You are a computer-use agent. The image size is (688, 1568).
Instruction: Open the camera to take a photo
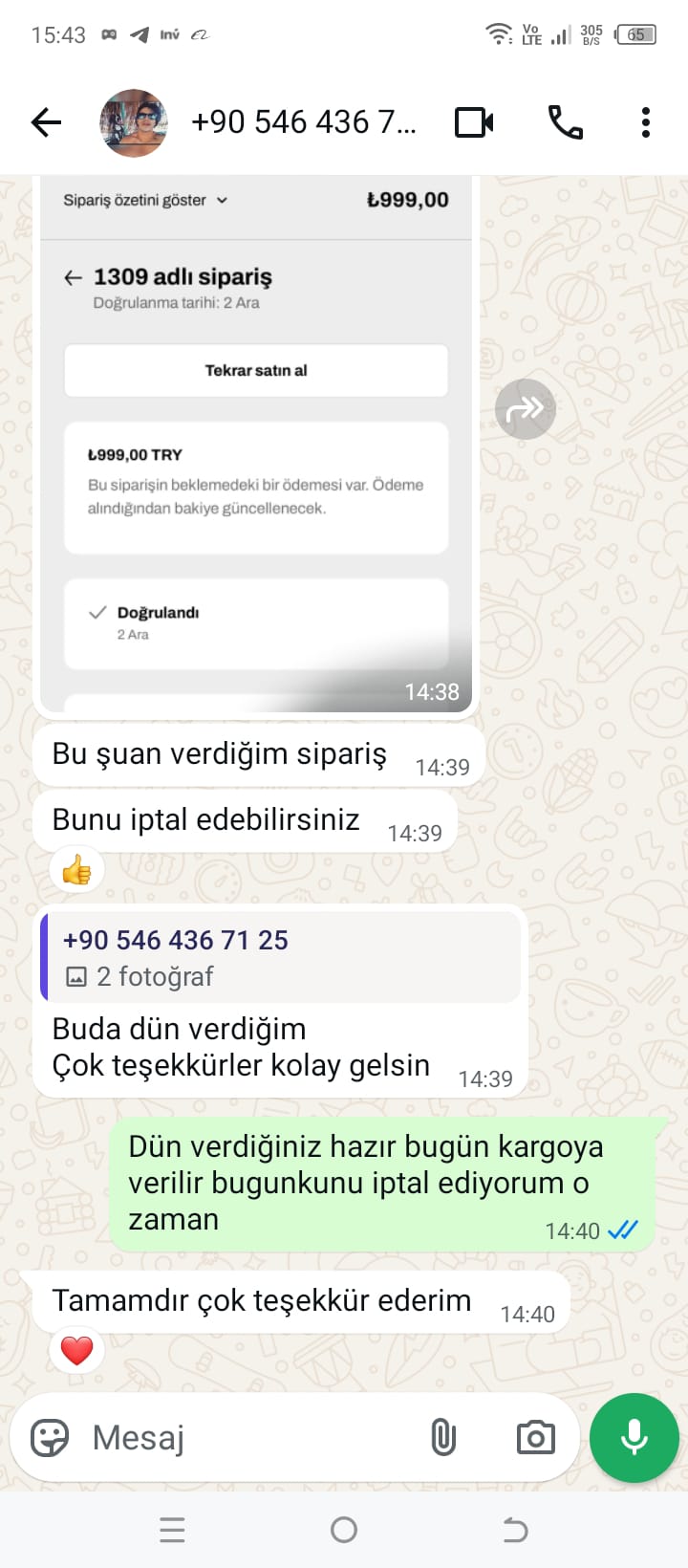point(535,1437)
